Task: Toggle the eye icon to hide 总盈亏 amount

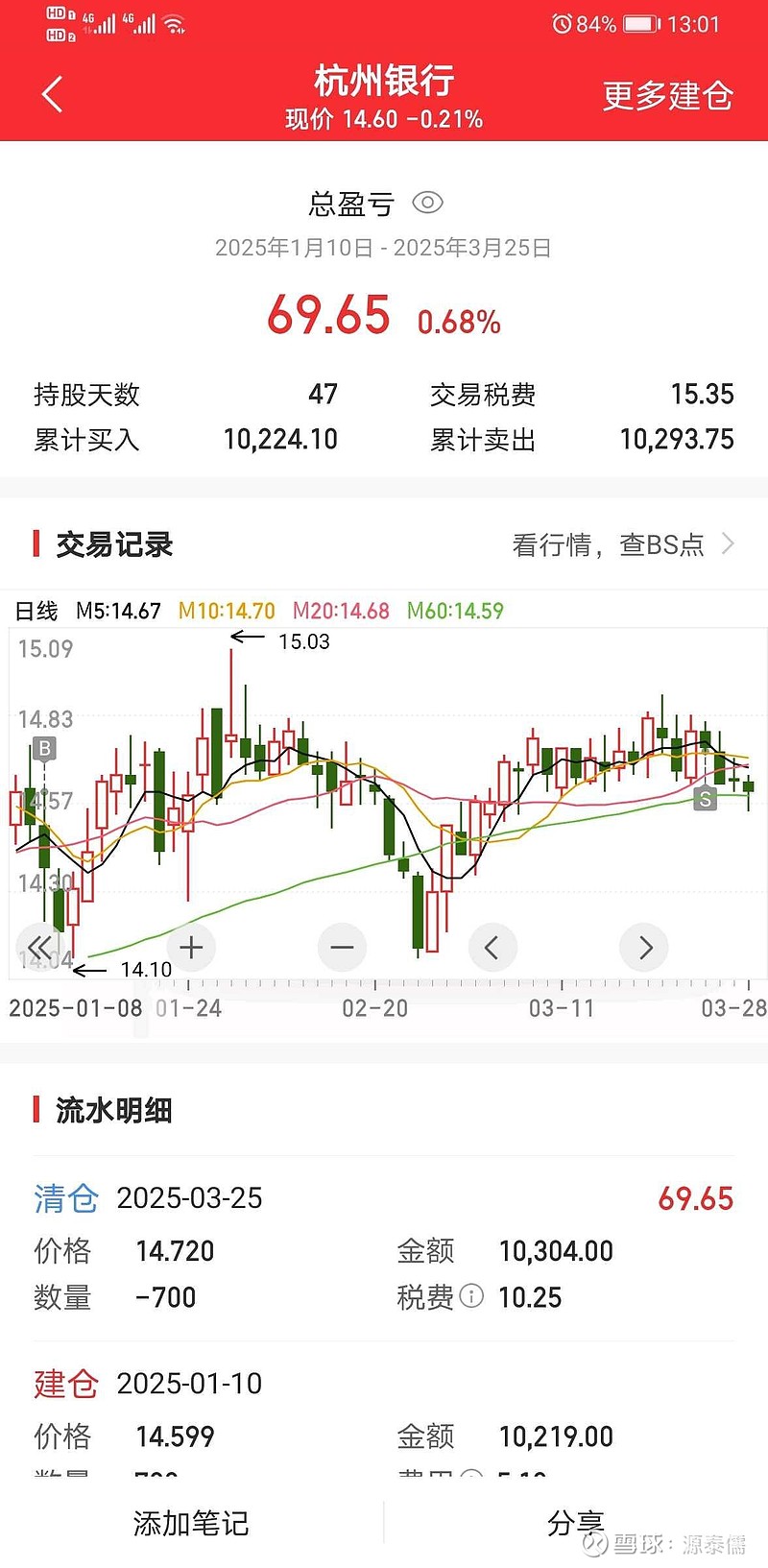Action: pyautogui.click(x=426, y=203)
